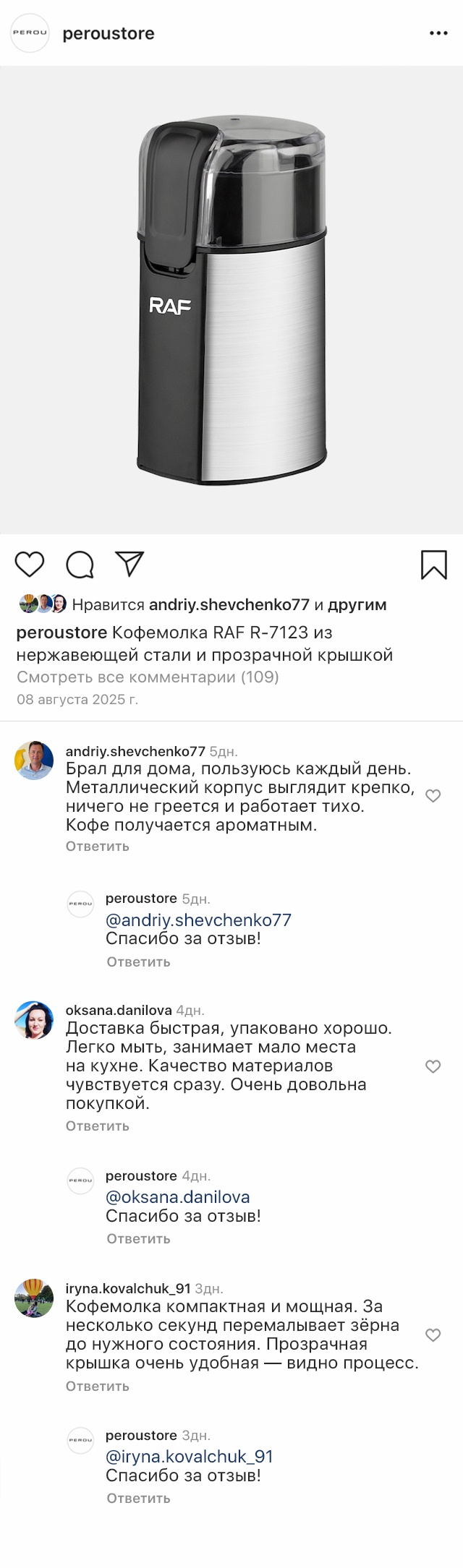463x1568 pixels.
Task: Open peroustore profile from the header
Action: (109, 33)
